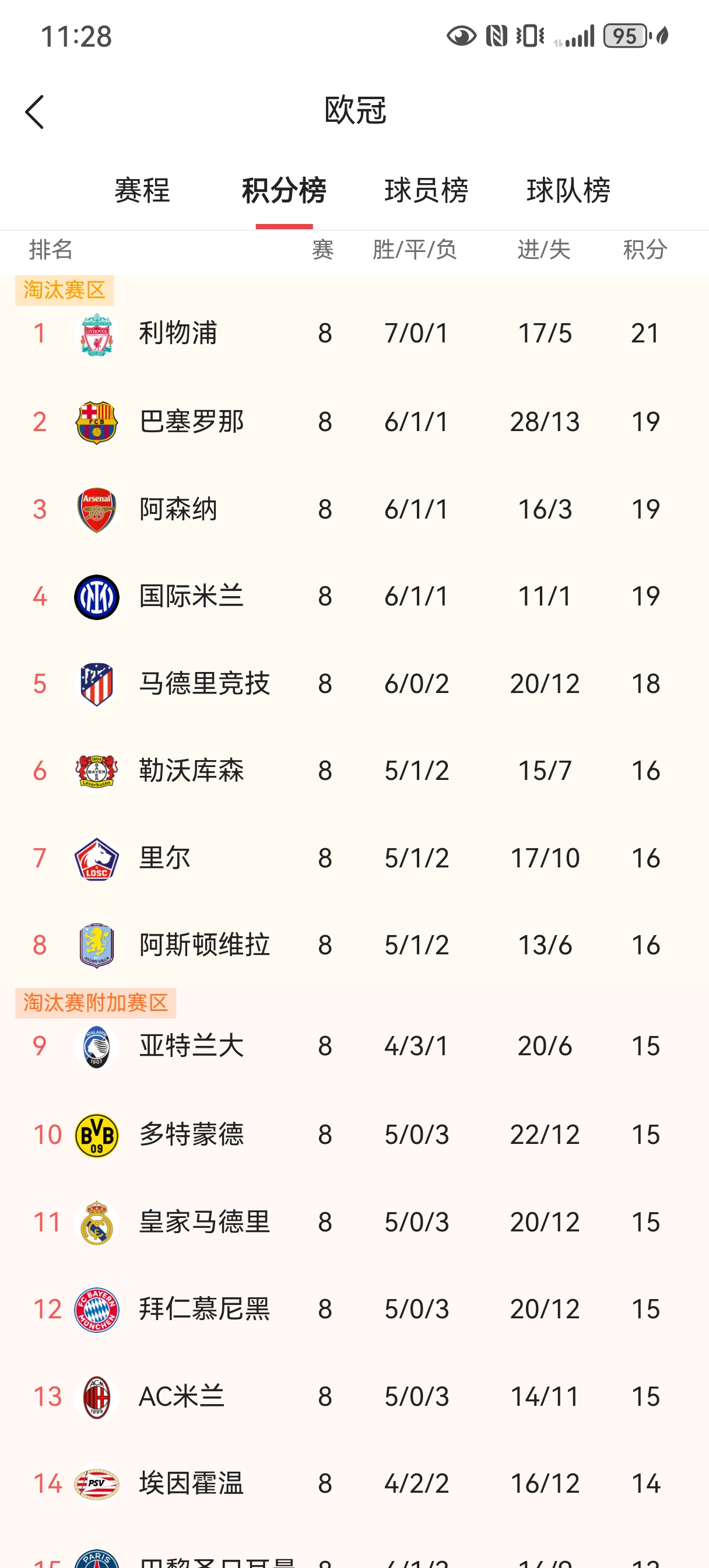Screen dimensions: 709x1568
Task: Tap the back arrow at top left
Action: pyautogui.click(x=34, y=113)
